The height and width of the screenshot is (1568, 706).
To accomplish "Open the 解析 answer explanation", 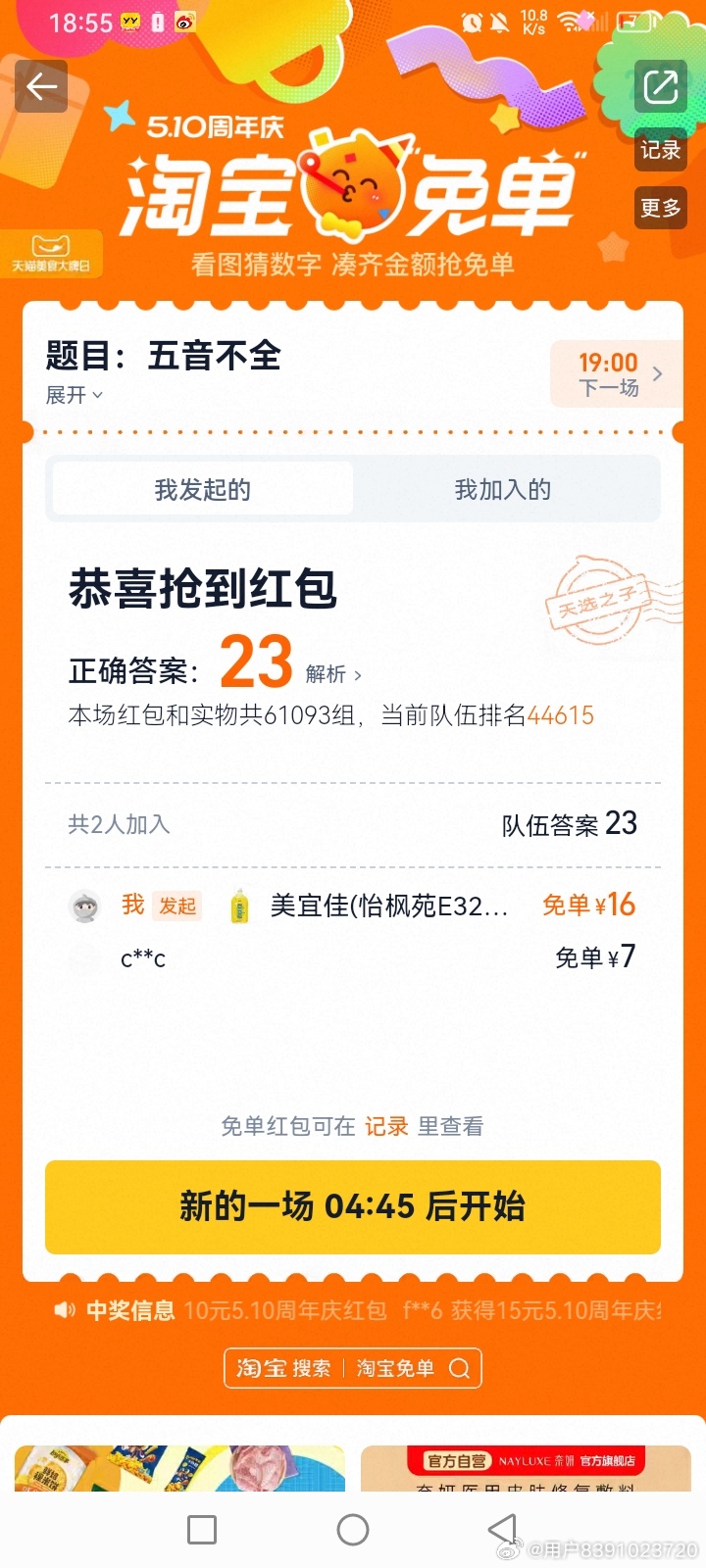I will click(x=333, y=674).
